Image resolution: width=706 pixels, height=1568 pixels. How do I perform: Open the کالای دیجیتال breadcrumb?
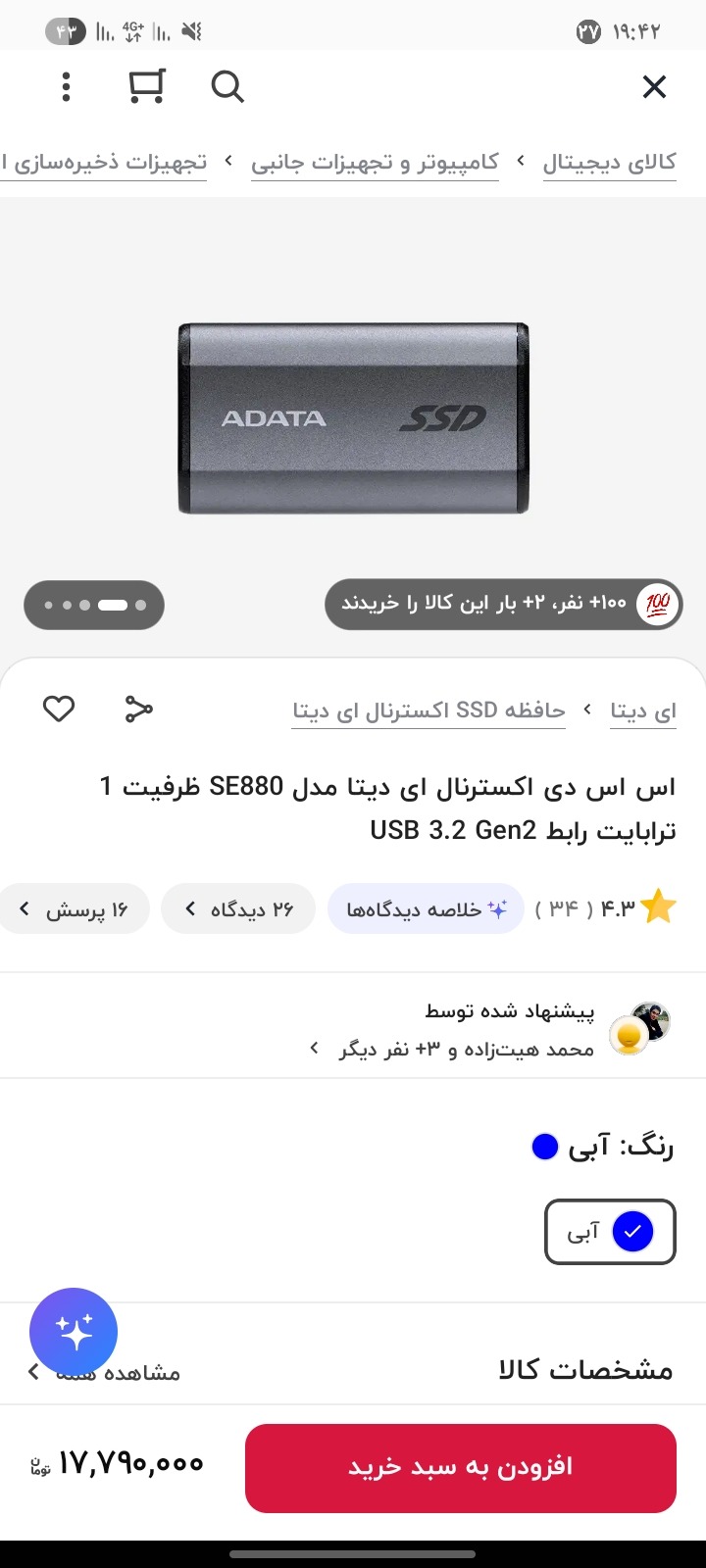point(609,163)
